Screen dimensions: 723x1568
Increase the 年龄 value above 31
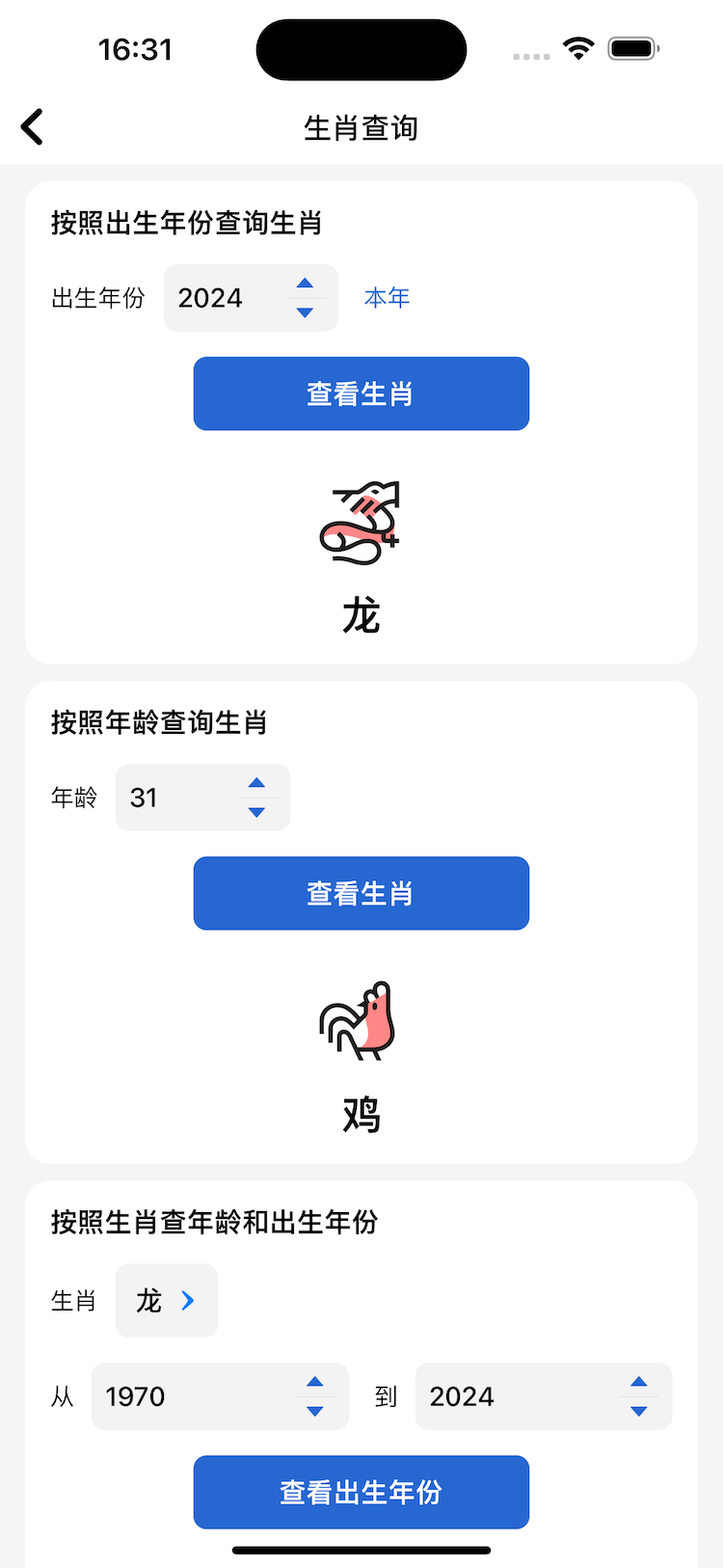256,783
